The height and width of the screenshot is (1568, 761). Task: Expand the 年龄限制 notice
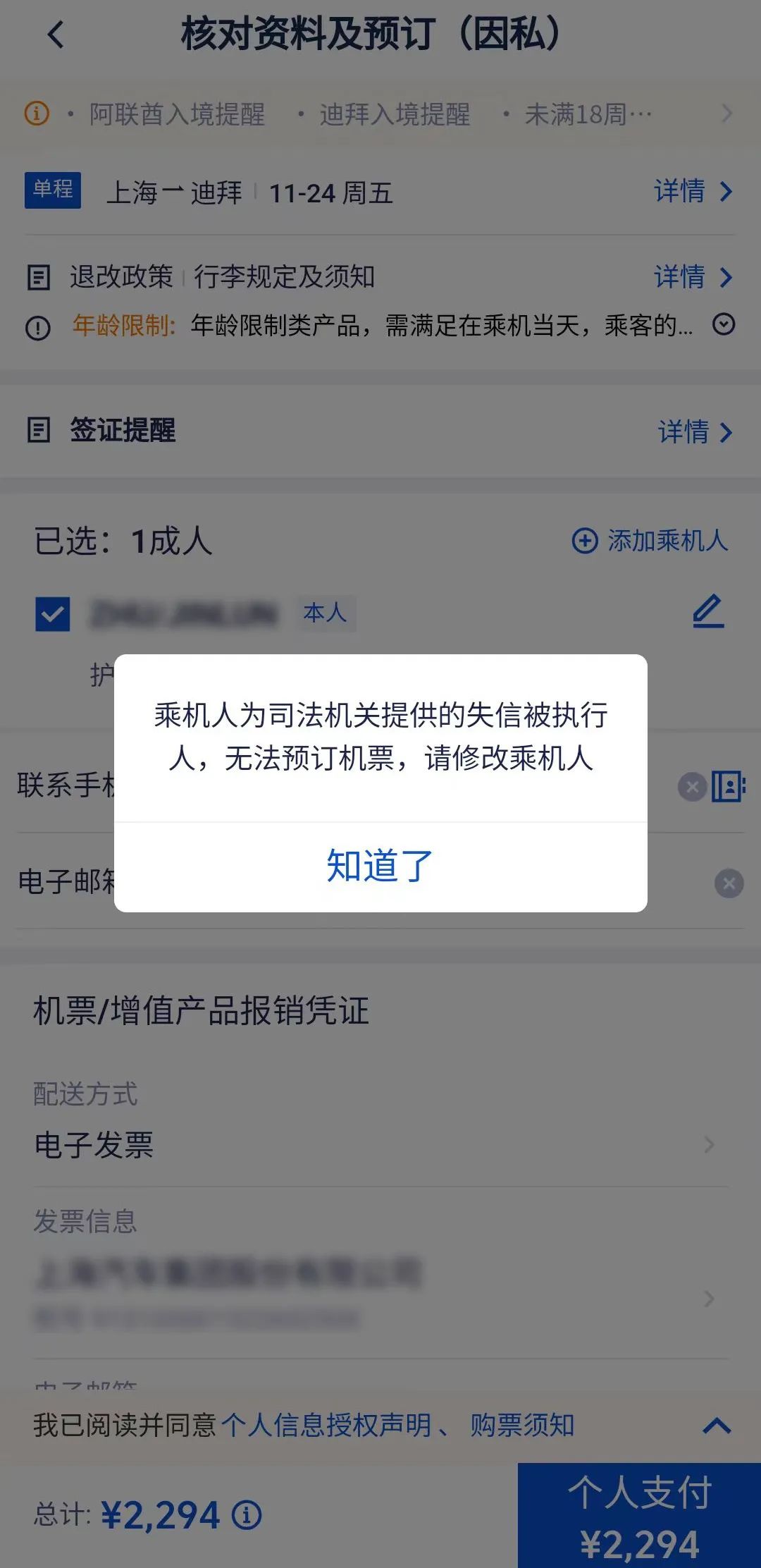(724, 324)
